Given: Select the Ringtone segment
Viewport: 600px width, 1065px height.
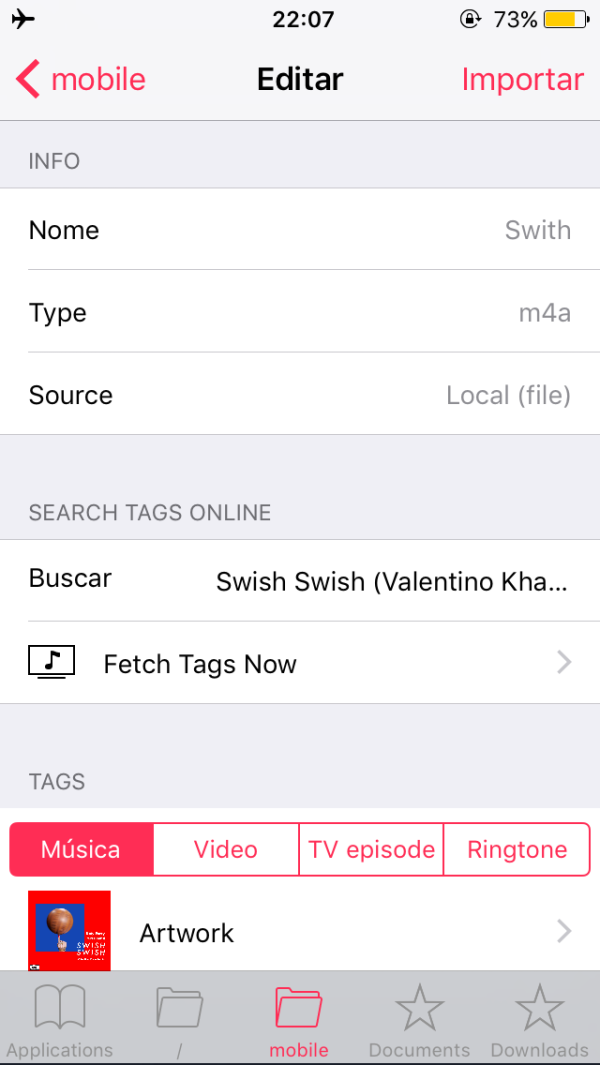Looking at the screenshot, I should (x=517, y=850).
